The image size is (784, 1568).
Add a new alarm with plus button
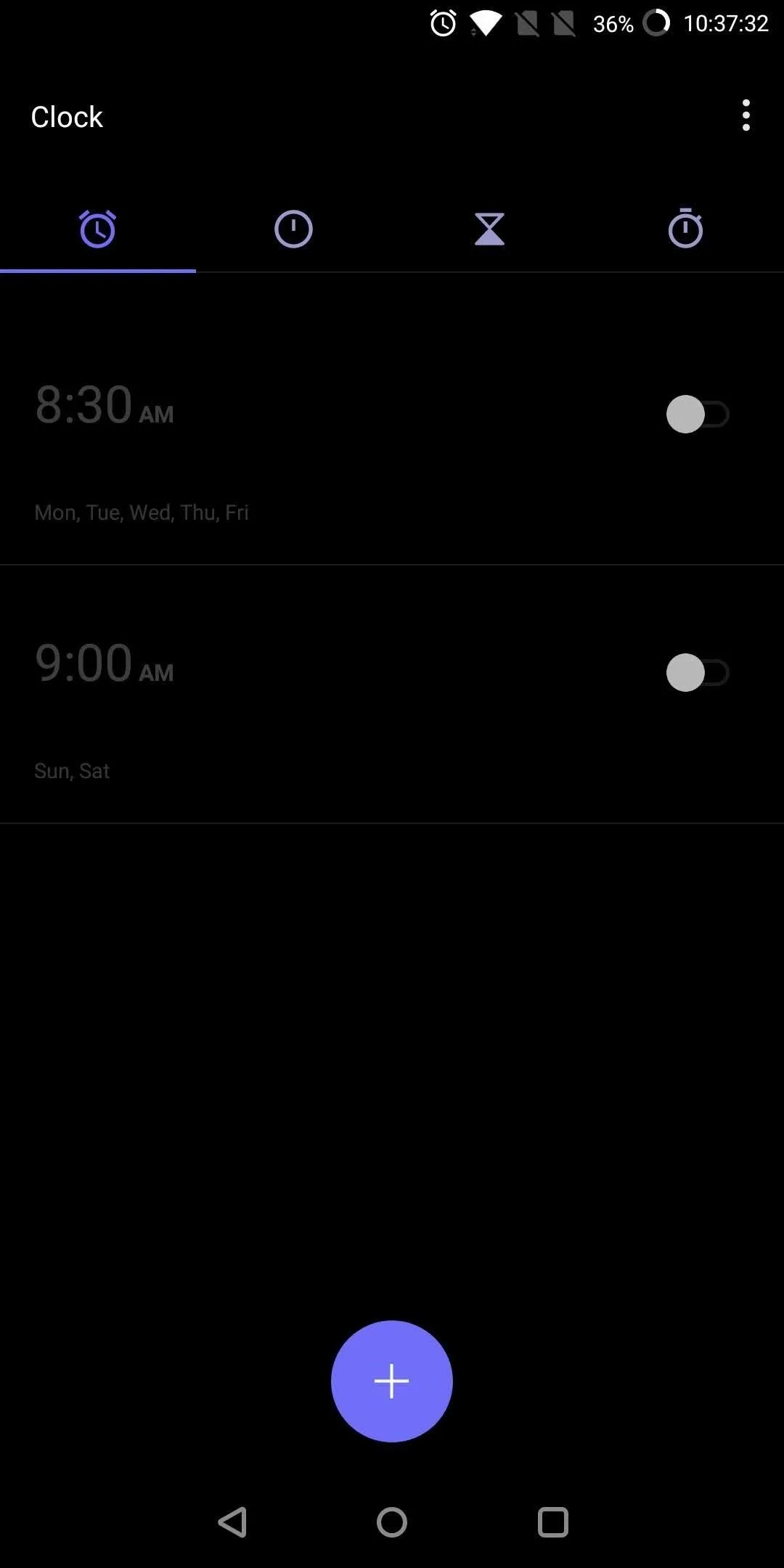tap(392, 1381)
